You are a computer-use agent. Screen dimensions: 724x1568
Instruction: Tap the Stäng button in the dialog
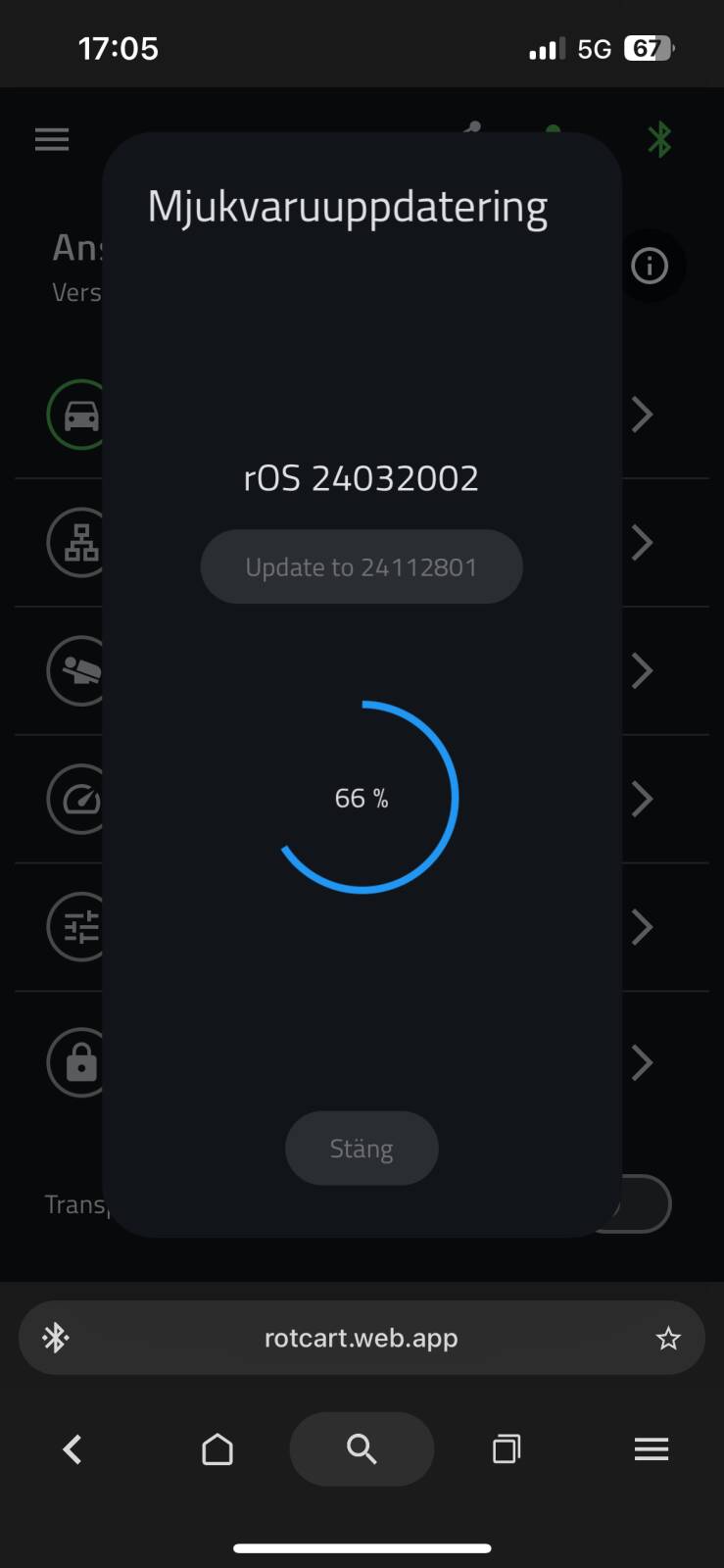coord(362,1148)
